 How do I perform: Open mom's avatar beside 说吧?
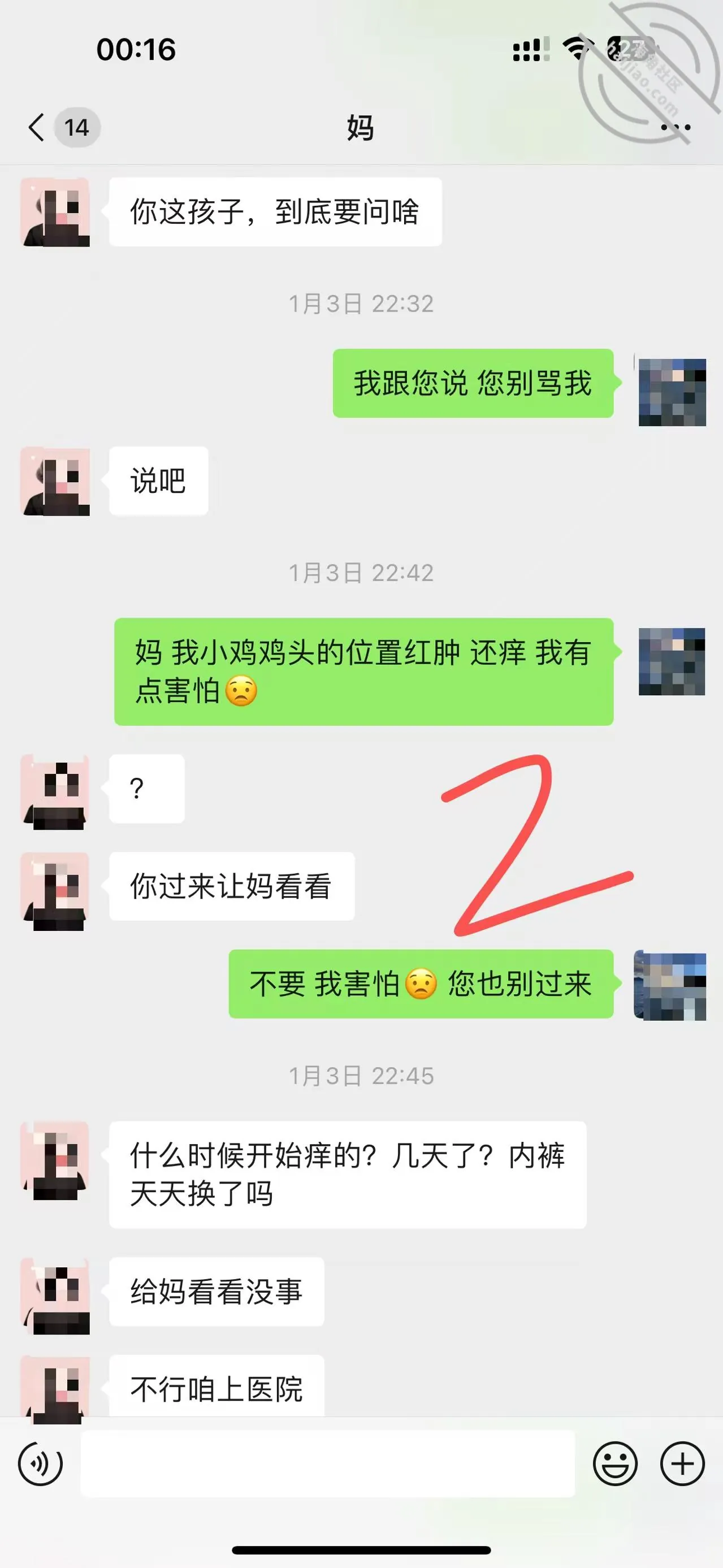click(x=55, y=482)
